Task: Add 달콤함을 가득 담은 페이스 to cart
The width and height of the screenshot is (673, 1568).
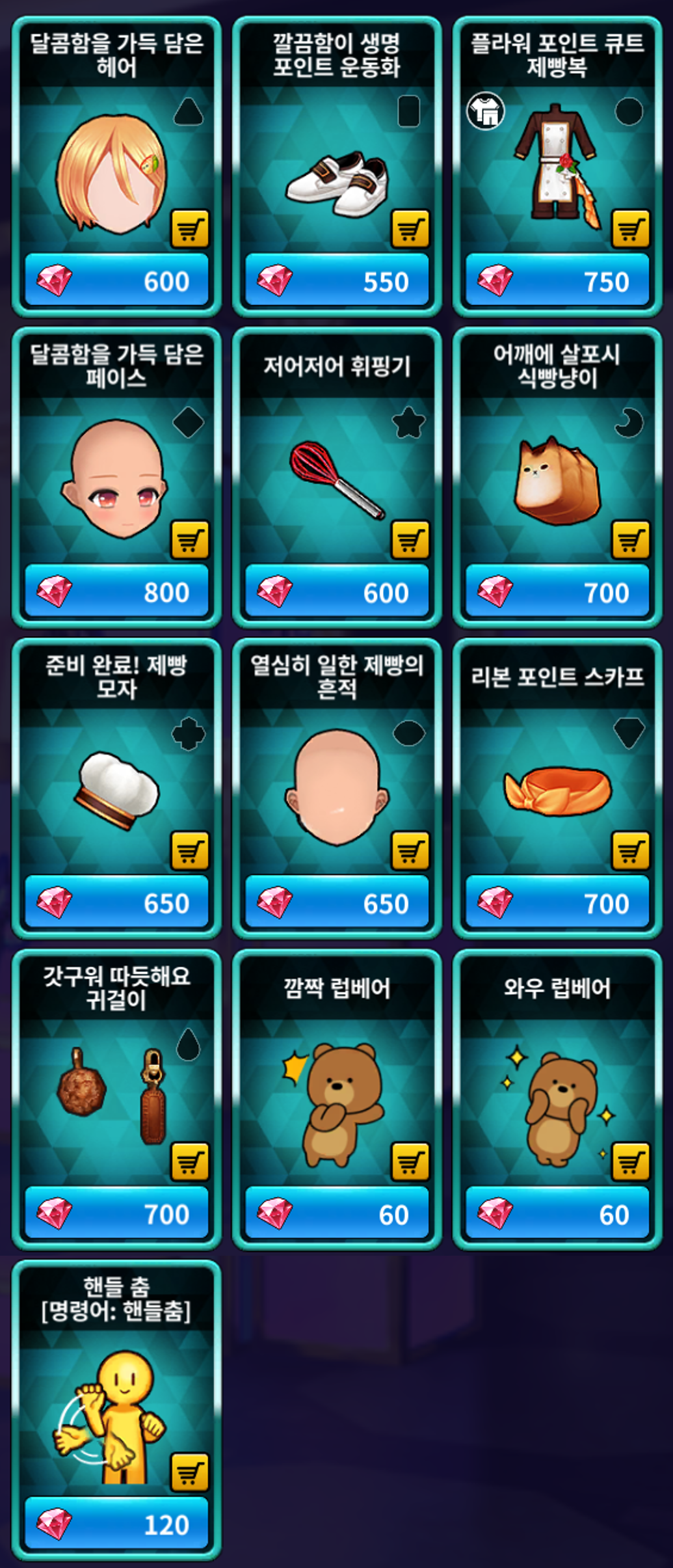Action: 189,540
